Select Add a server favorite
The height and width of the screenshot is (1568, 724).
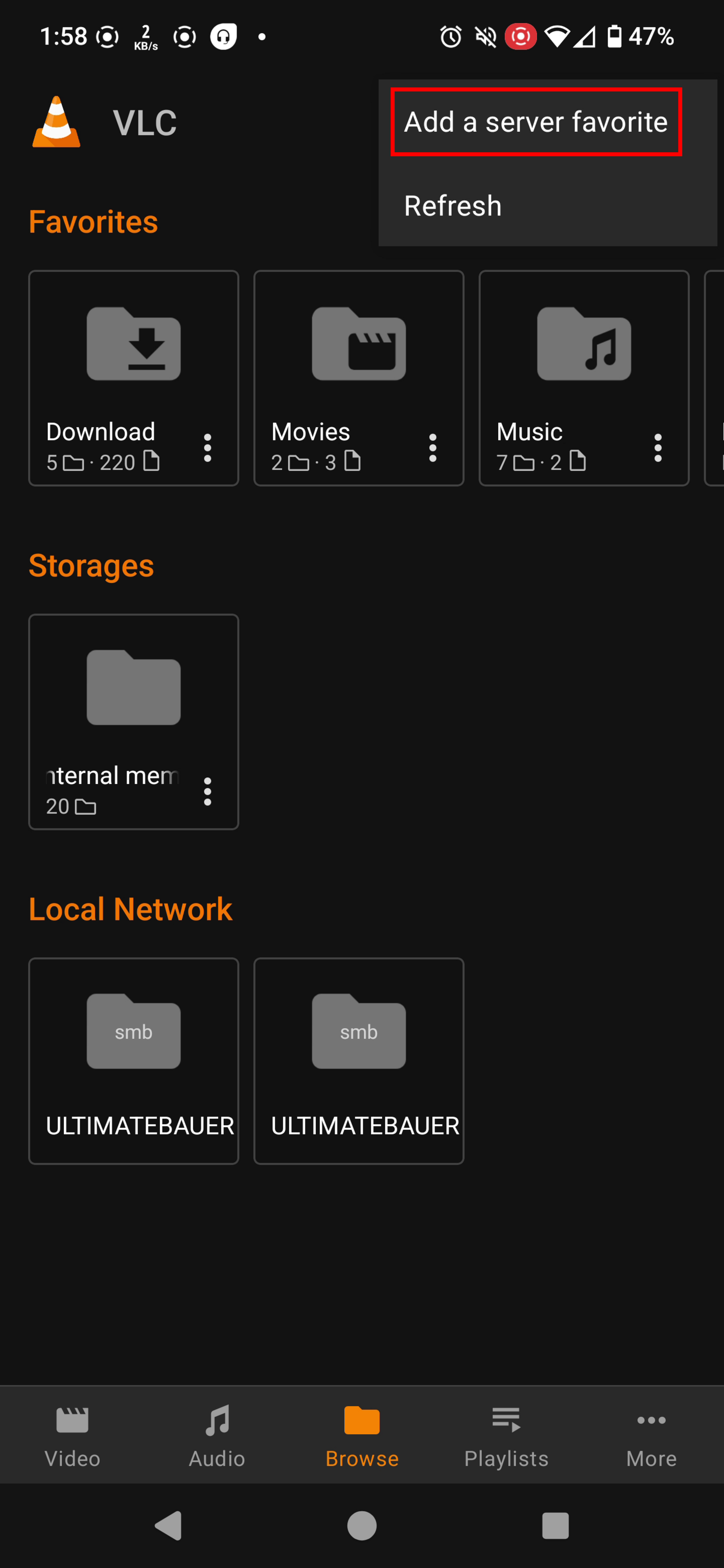click(536, 122)
